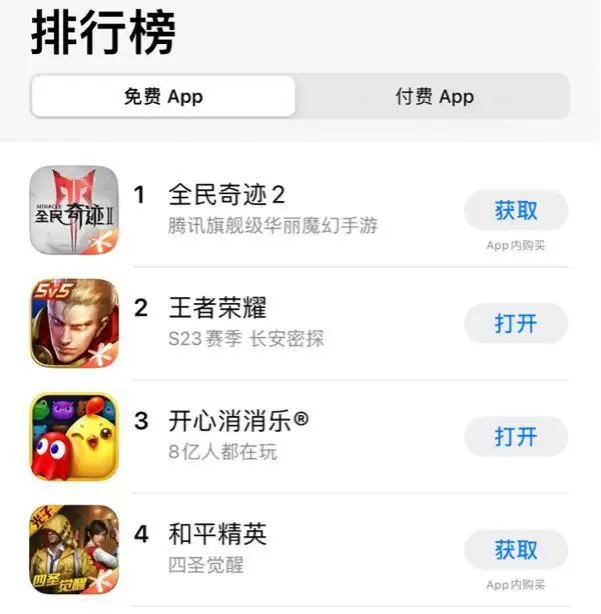601x614 pixels.
Task: Get the 和平精英 app
Action: pyautogui.click(x=515, y=549)
